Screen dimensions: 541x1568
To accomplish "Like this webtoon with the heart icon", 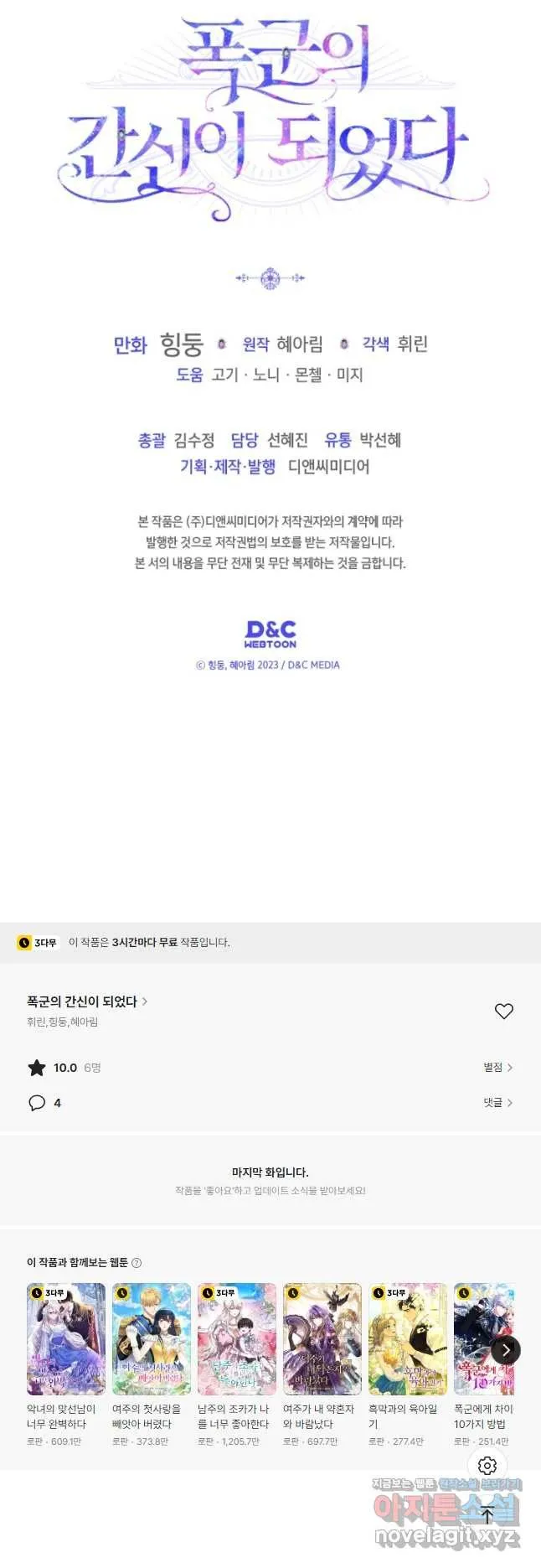I will tap(503, 1011).
